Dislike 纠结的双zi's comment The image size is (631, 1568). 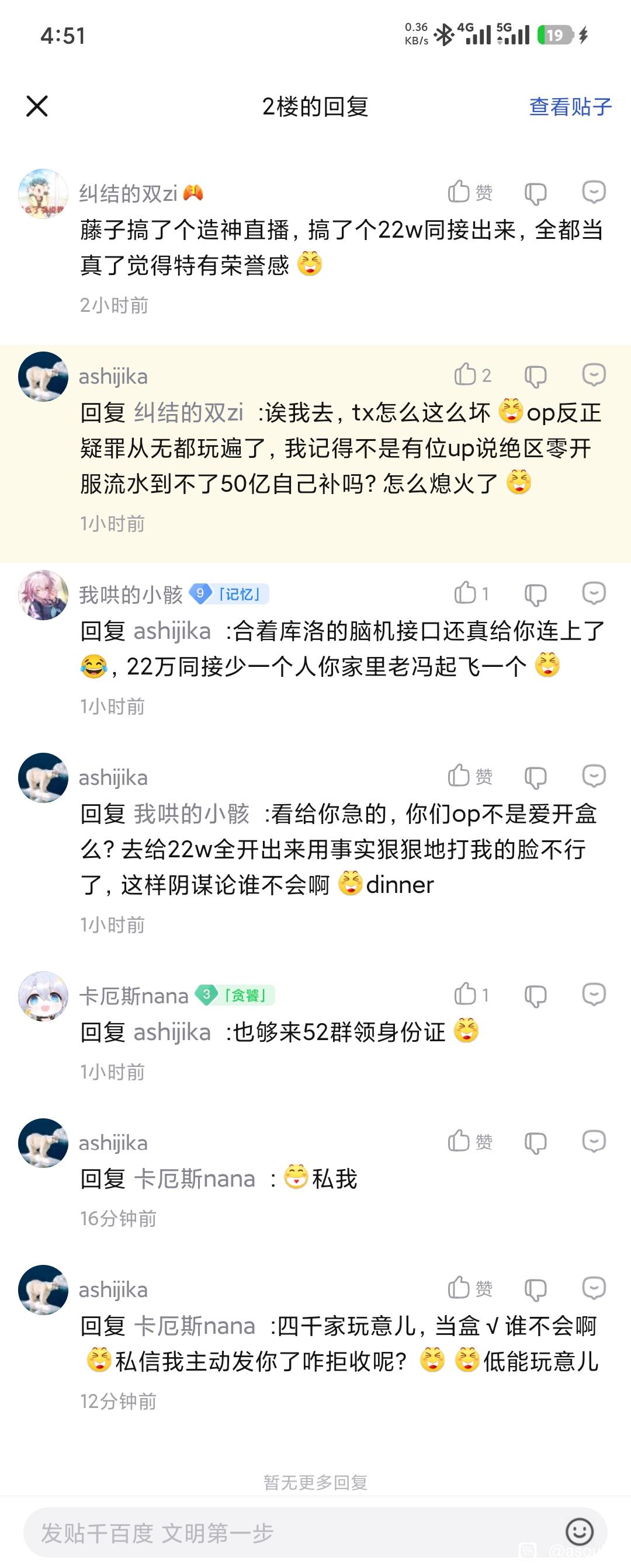[x=535, y=193]
